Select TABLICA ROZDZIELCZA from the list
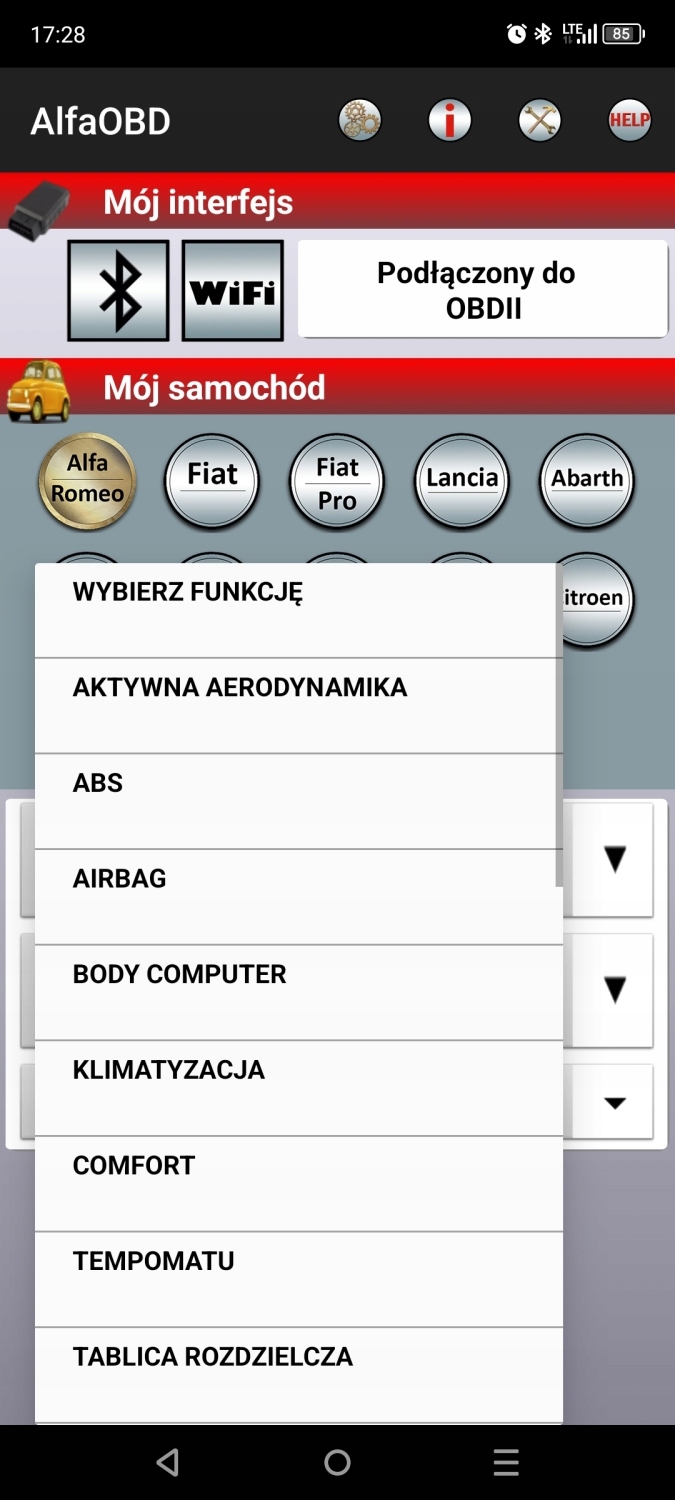This screenshot has height=1500, width=675. click(x=298, y=1374)
